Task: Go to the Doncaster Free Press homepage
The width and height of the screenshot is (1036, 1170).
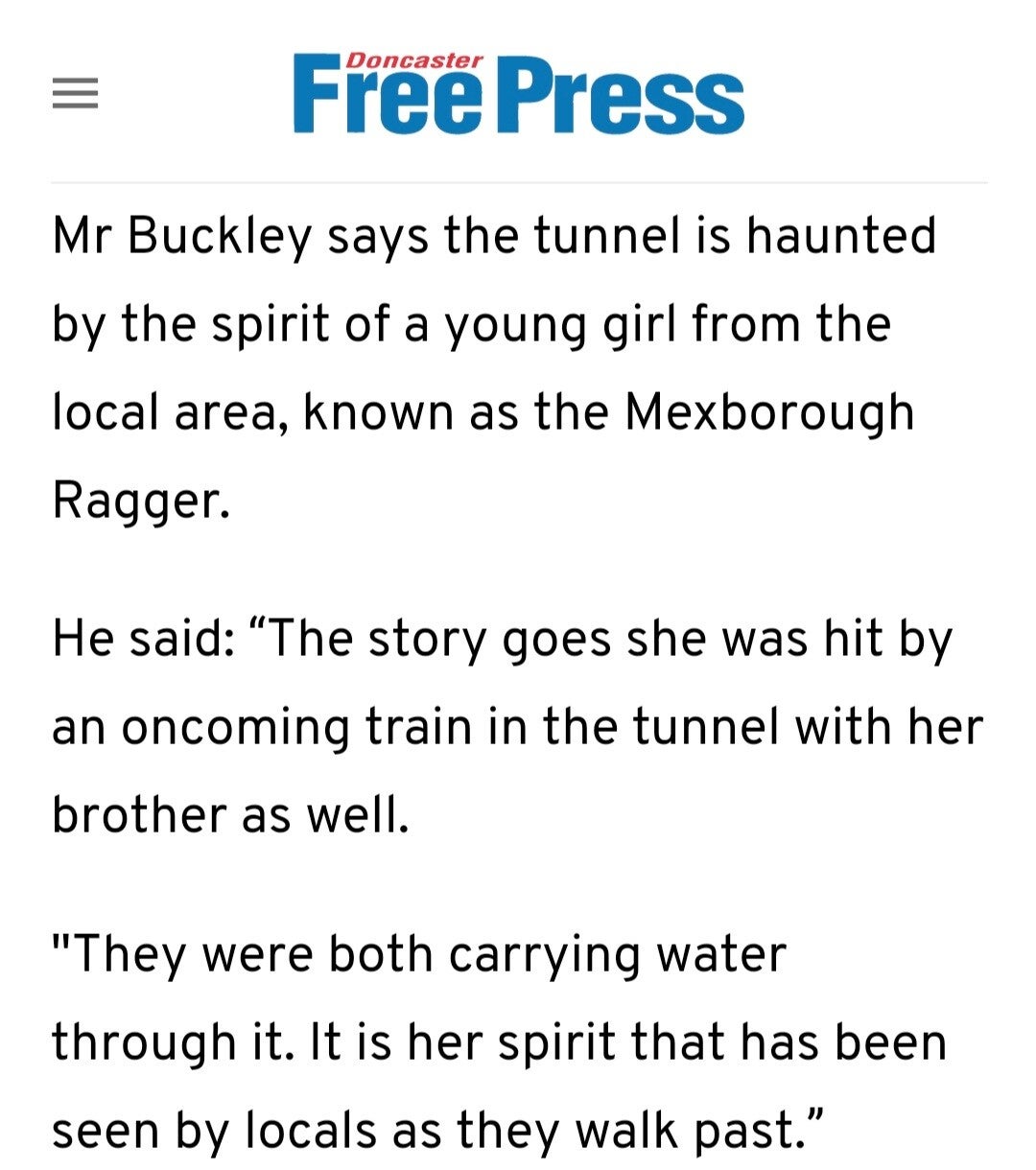Action: point(518,93)
